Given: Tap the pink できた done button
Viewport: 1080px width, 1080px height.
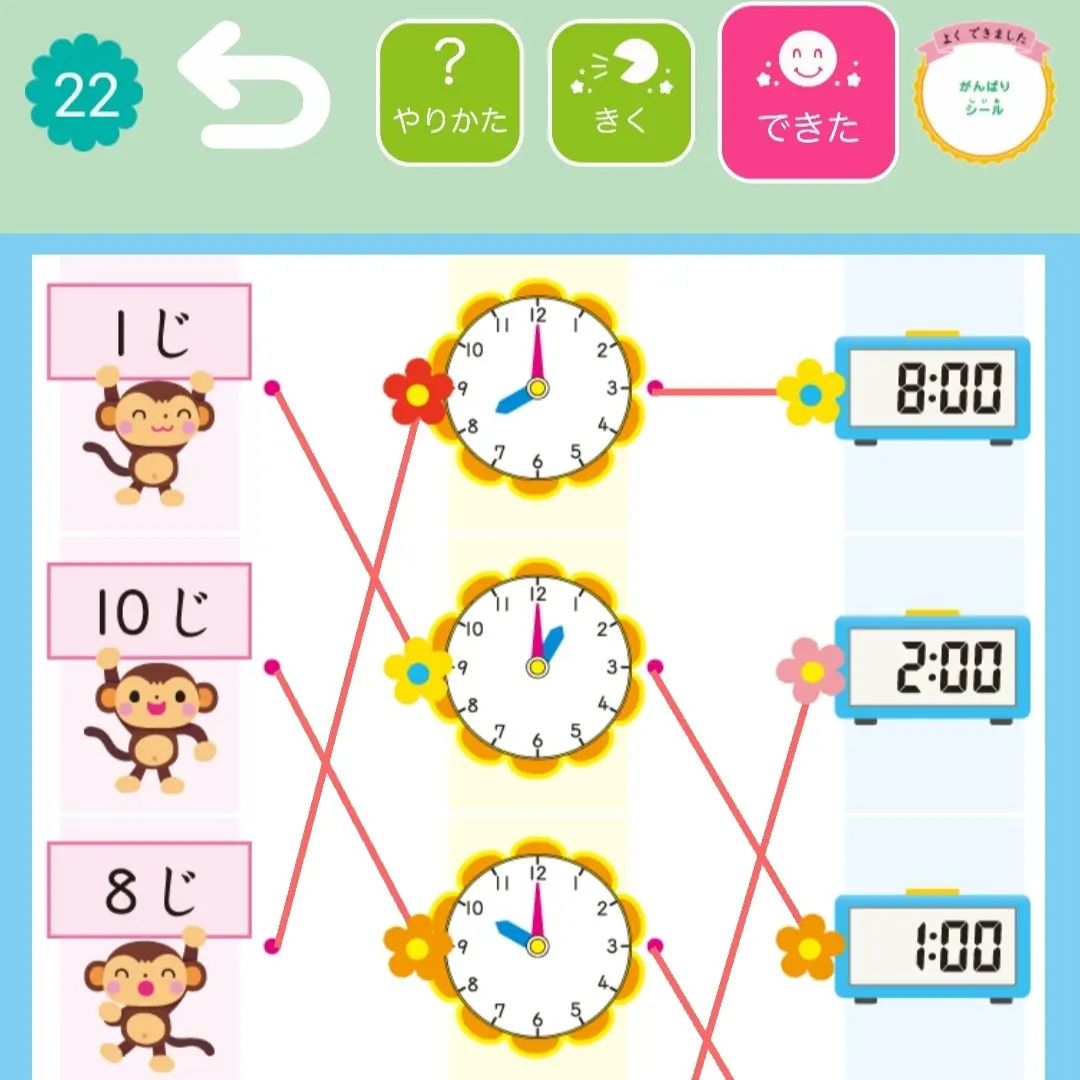Looking at the screenshot, I should pyautogui.click(x=808, y=93).
